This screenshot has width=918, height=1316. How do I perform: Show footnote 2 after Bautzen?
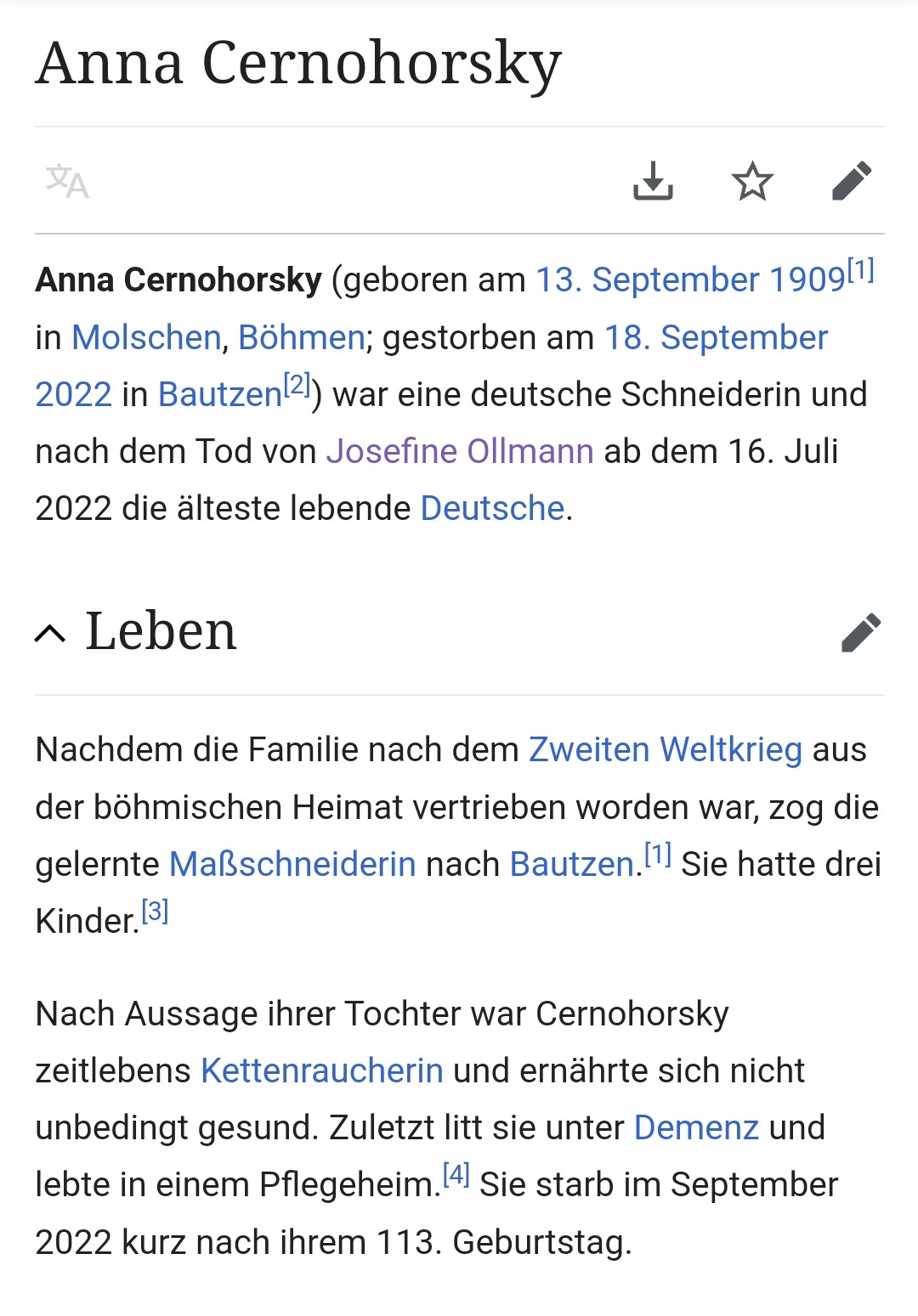[297, 385]
